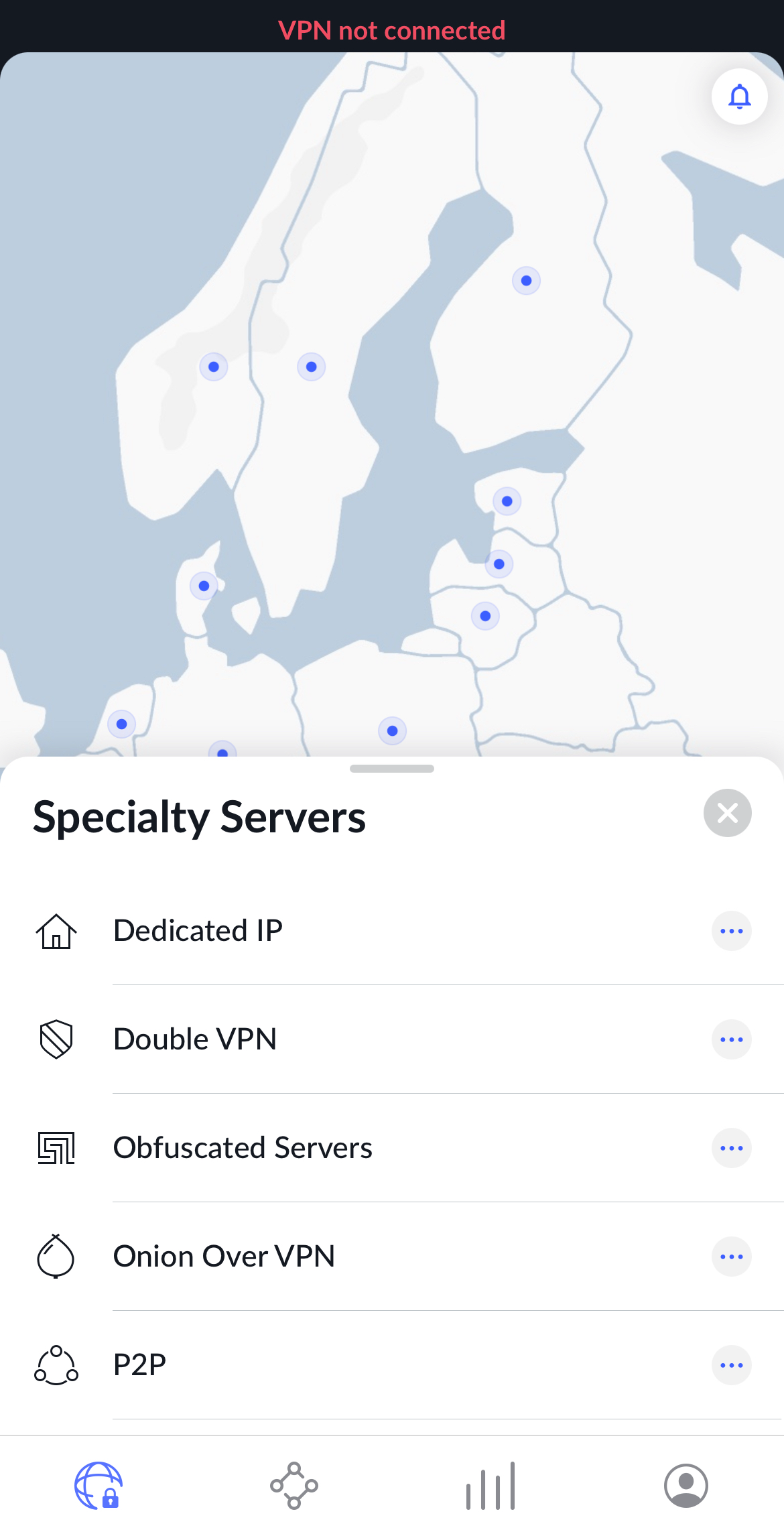Viewport: 784px width, 1534px height.
Task: Choose Obfuscated Servers
Action: coord(243,1148)
